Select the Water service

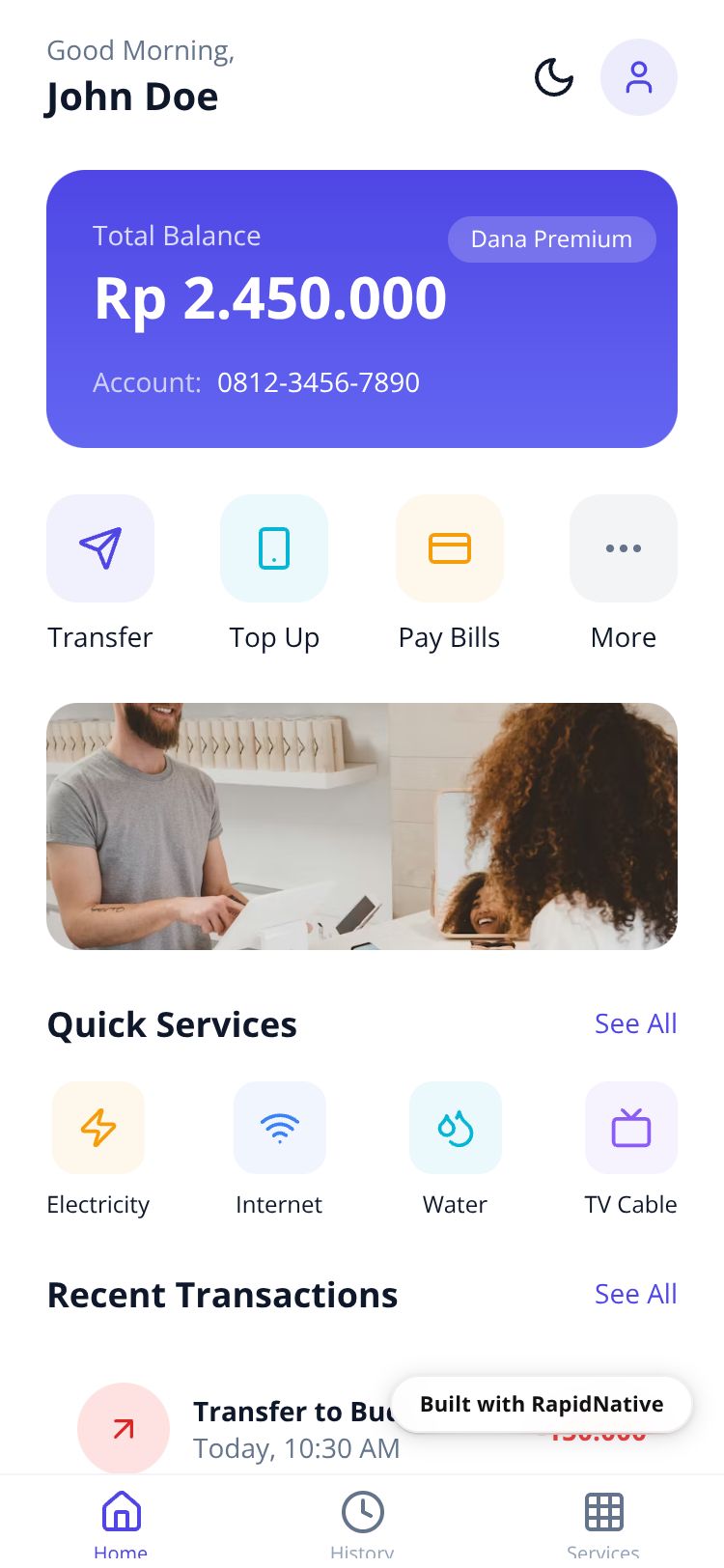455,1128
